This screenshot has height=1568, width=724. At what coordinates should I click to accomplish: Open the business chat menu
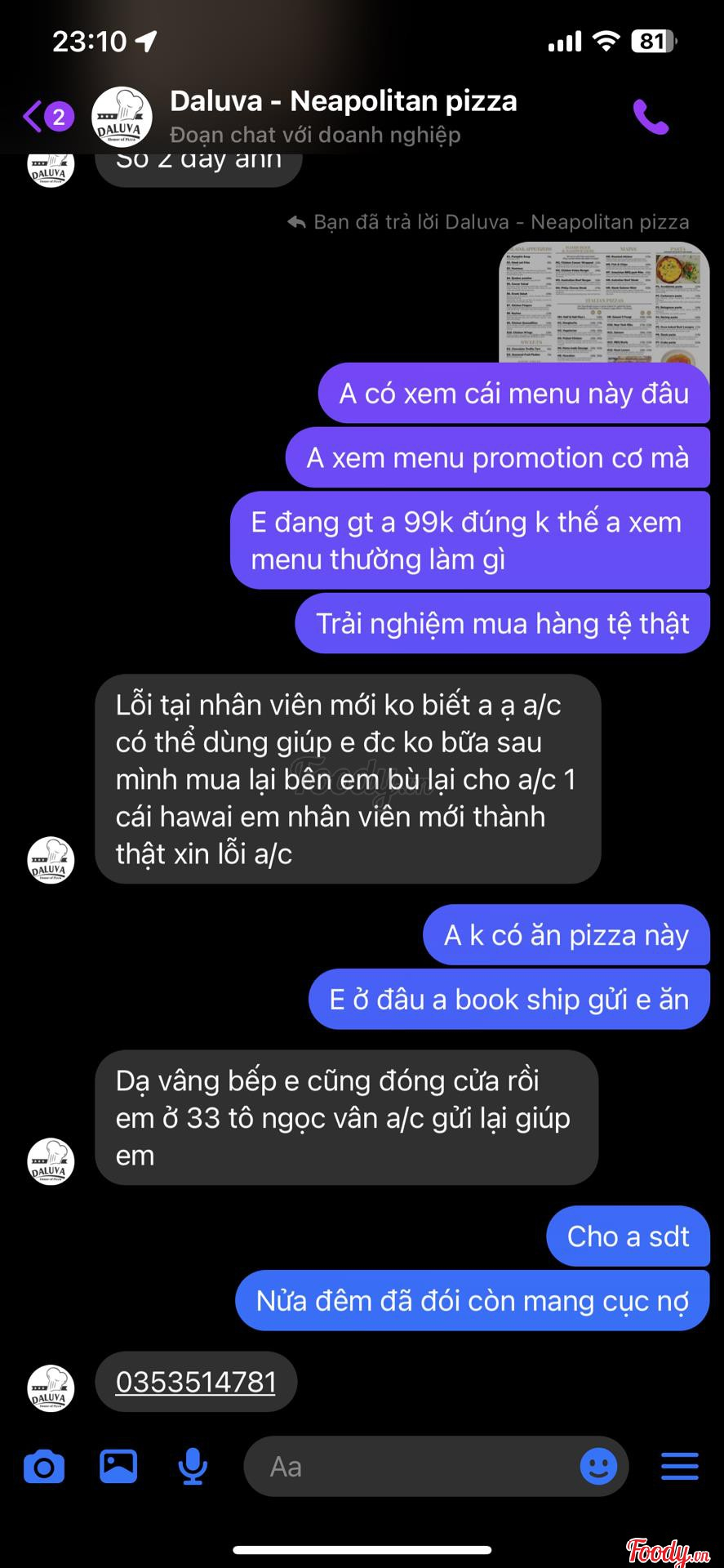tap(679, 1467)
